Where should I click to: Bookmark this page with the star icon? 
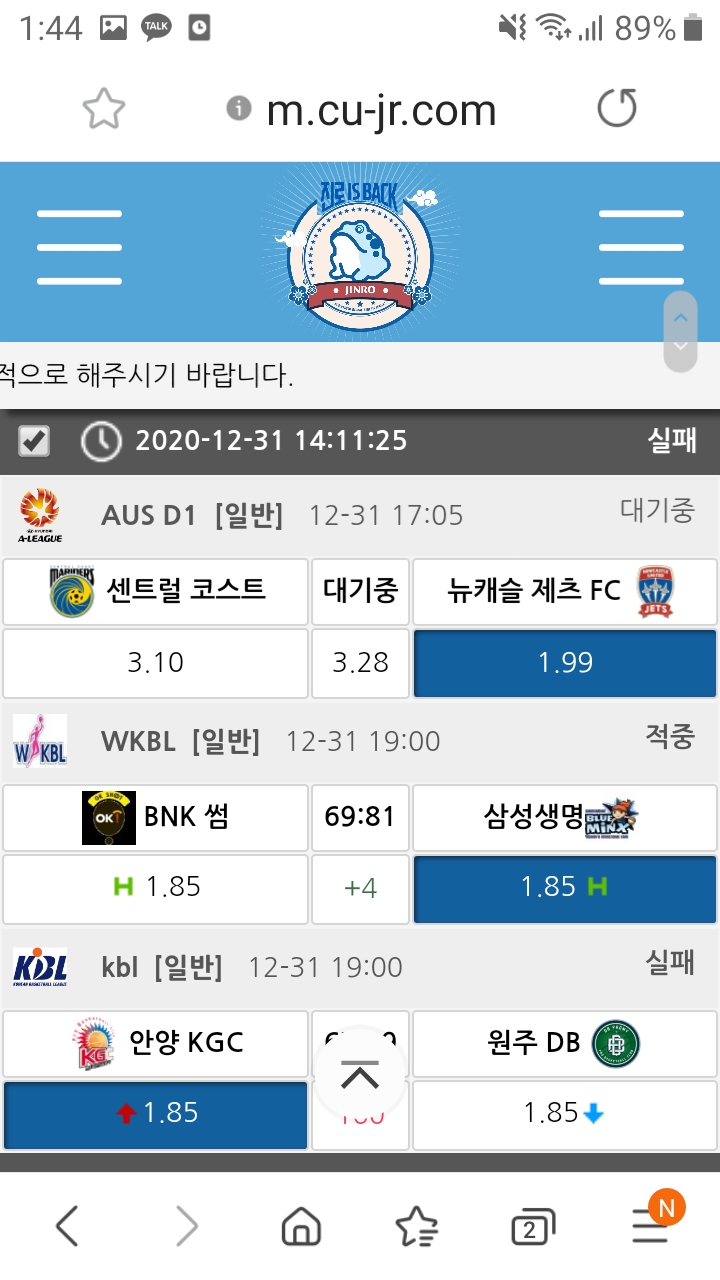[103, 109]
